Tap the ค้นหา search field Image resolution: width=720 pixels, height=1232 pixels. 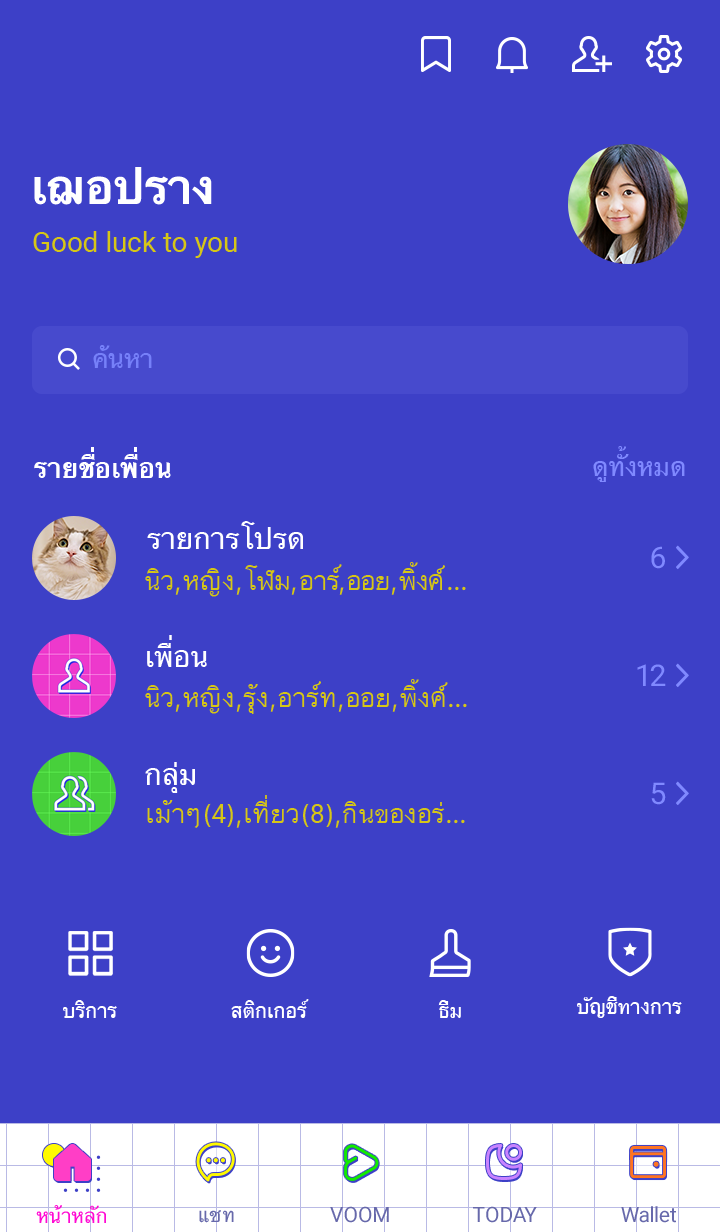(x=360, y=360)
